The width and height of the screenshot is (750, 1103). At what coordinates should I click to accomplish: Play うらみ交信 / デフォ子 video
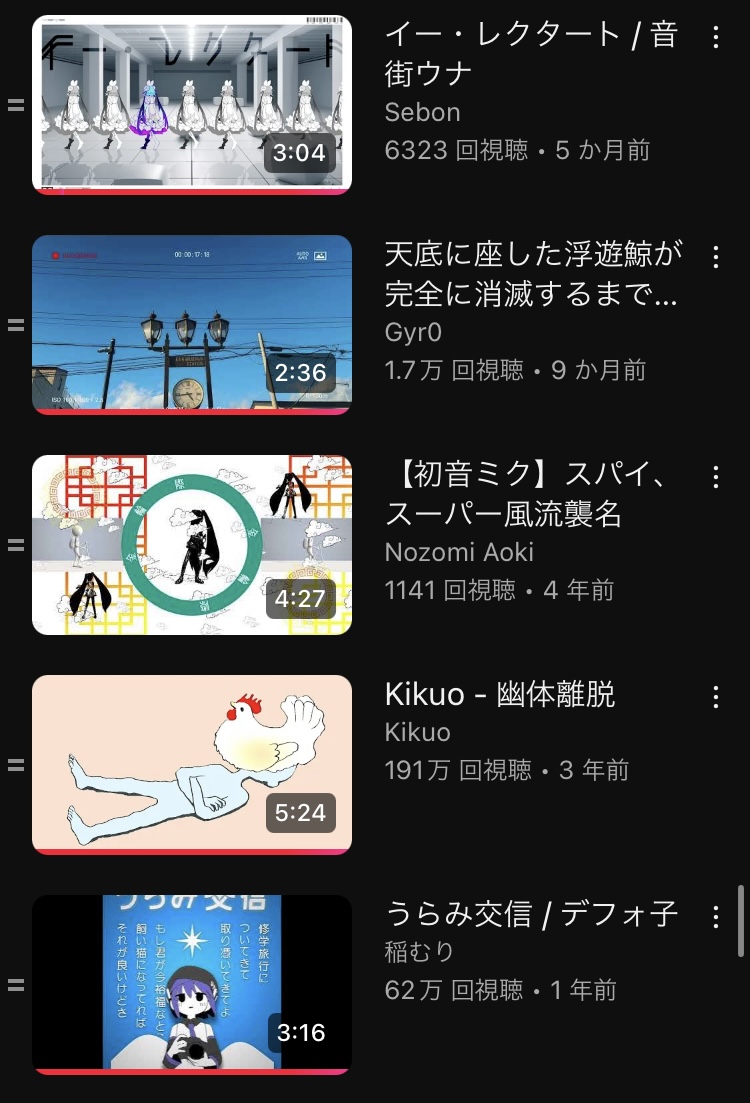pyautogui.click(x=192, y=984)
